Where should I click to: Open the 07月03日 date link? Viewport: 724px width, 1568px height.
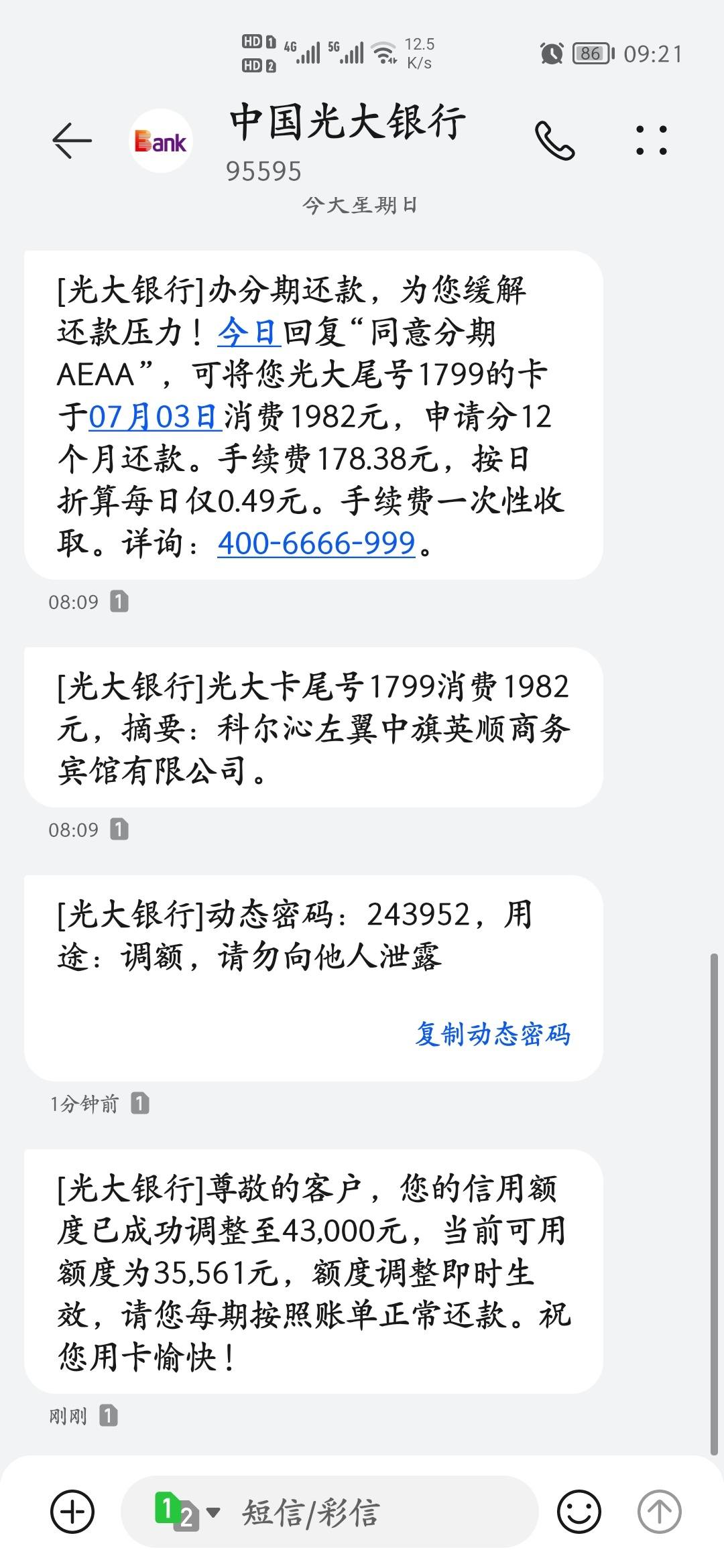click(x=154, y=417)
